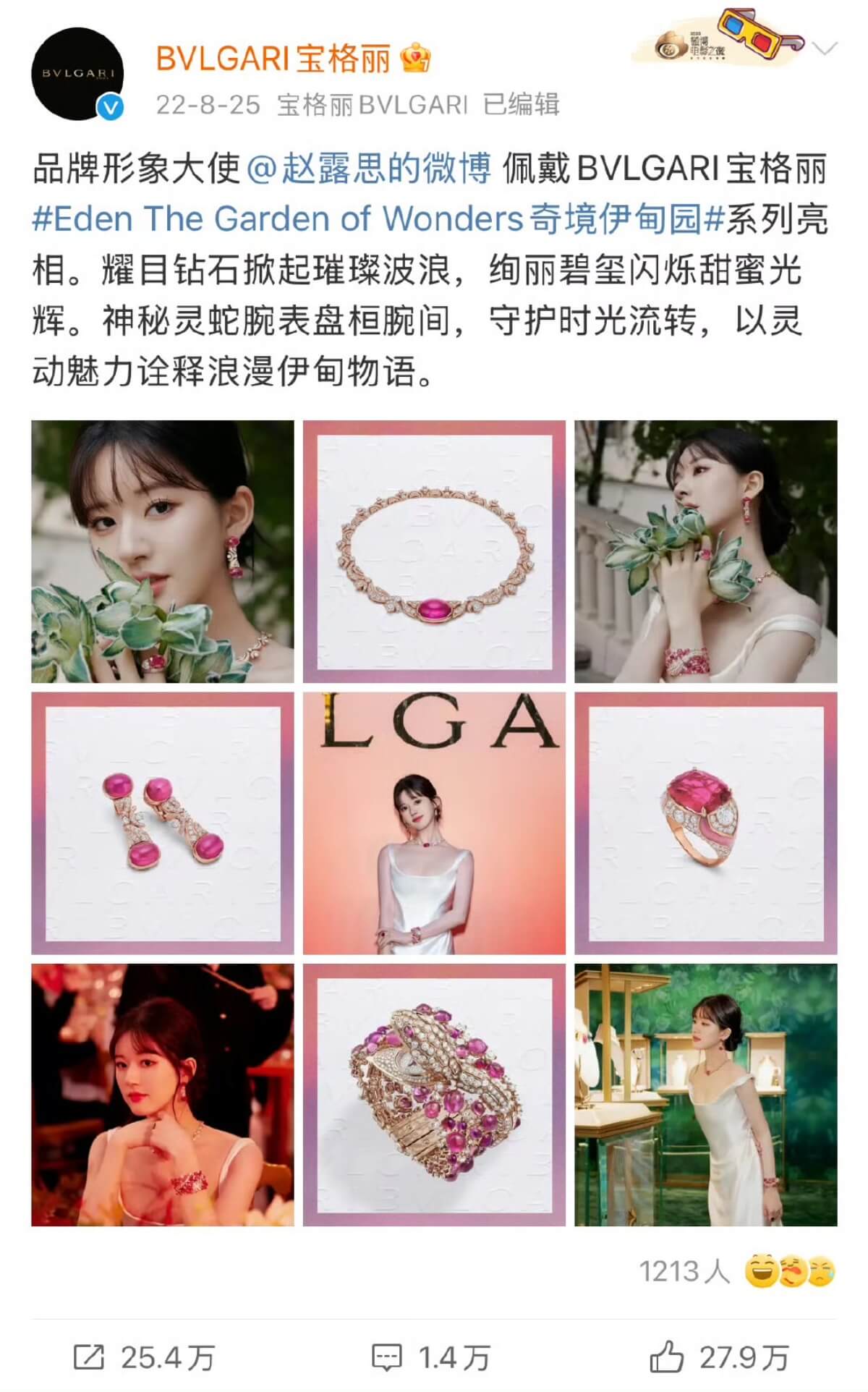Screen dimensions: 868x1392
Task: Open BVLGARI profile avatar
Action: (x=77, y=74)
